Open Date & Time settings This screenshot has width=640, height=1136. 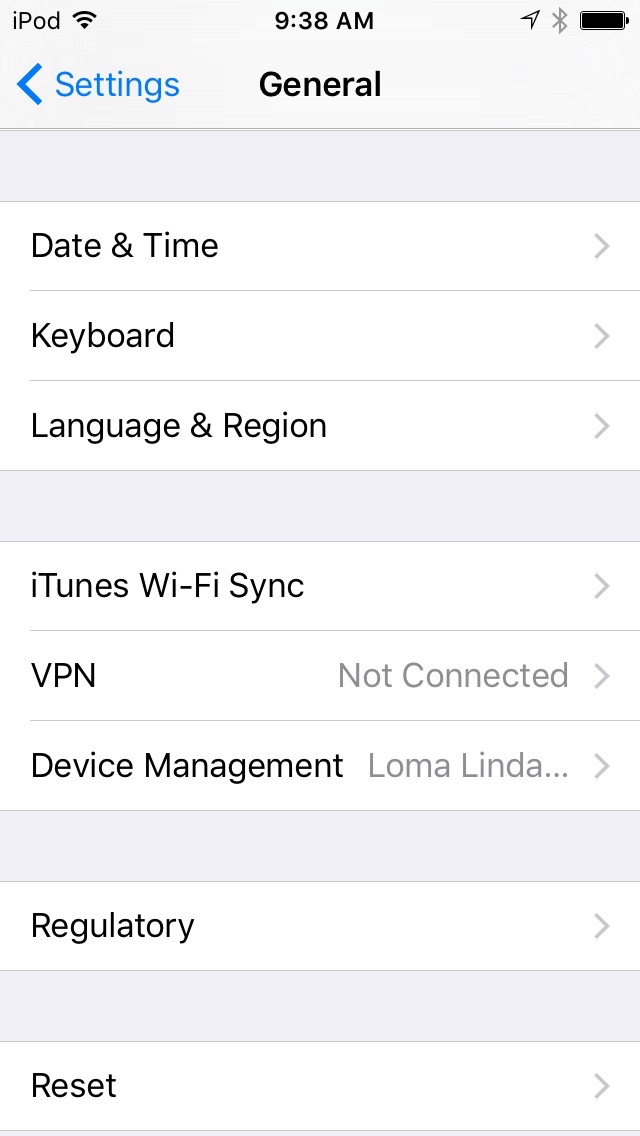click(320, 246)
